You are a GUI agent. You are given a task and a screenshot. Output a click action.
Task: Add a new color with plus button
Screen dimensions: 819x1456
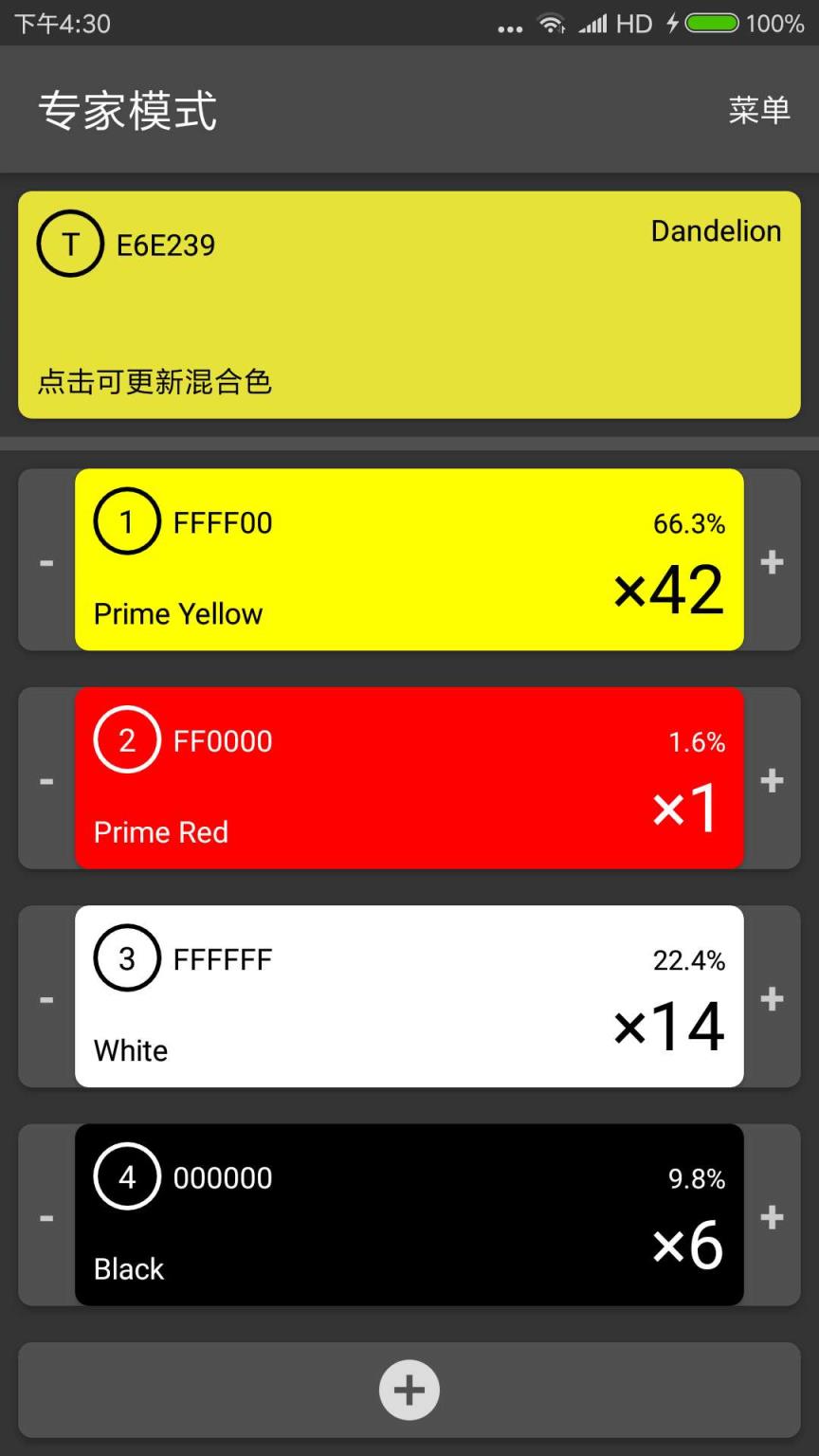409,1390
